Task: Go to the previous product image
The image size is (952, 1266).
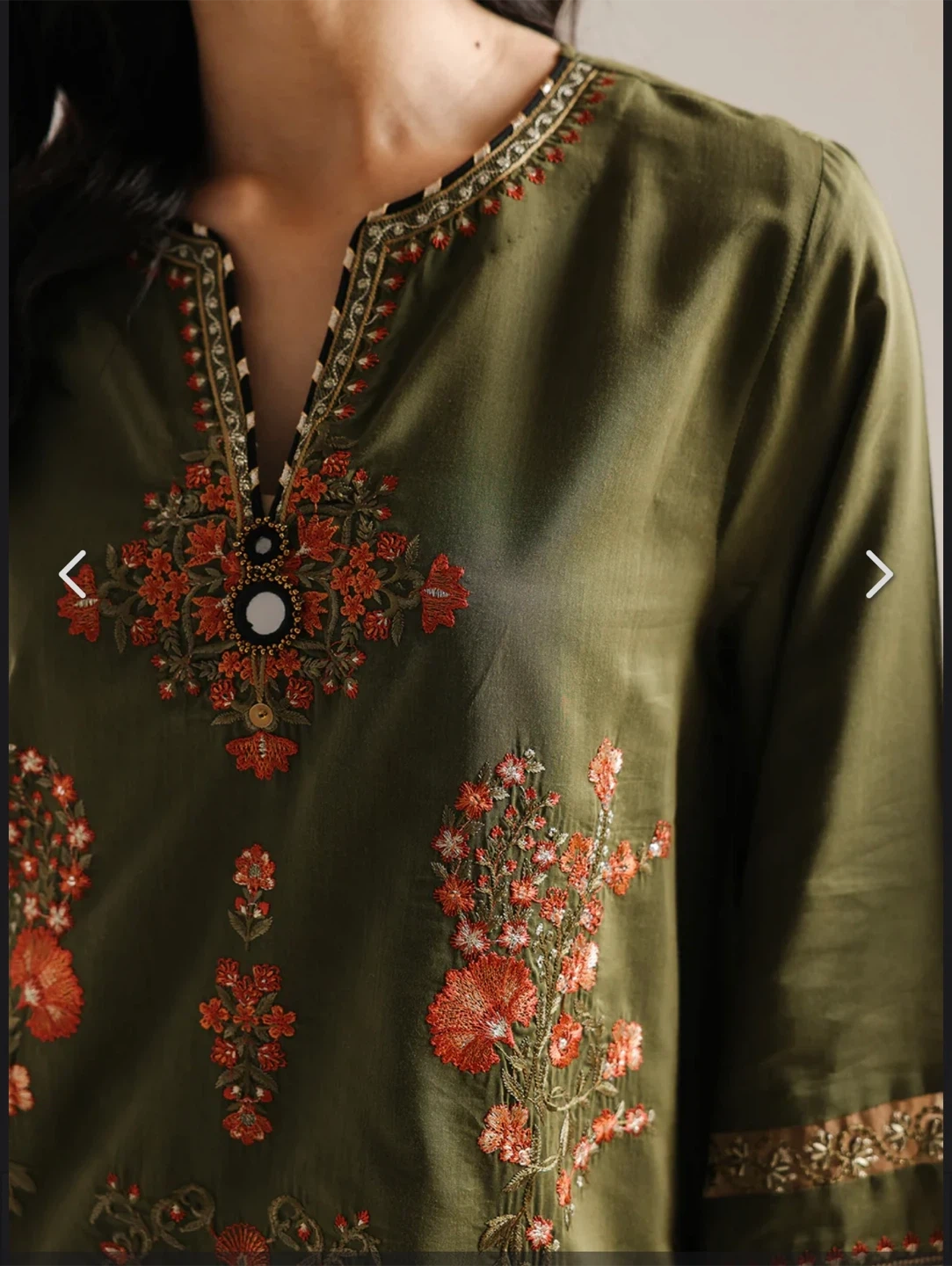Action: coord(72,574)
